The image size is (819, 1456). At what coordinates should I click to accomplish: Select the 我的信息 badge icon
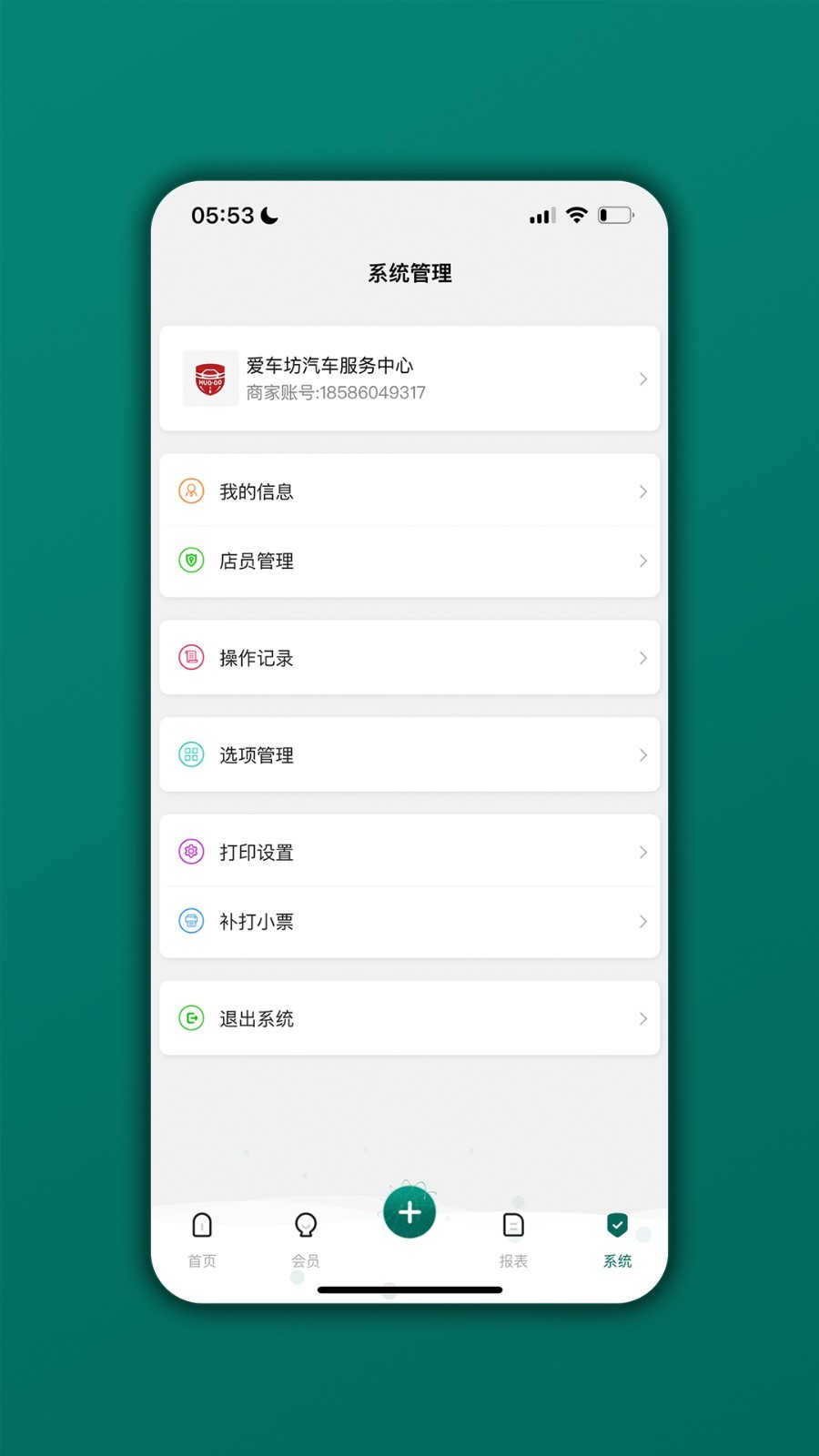tap(191, 490)
